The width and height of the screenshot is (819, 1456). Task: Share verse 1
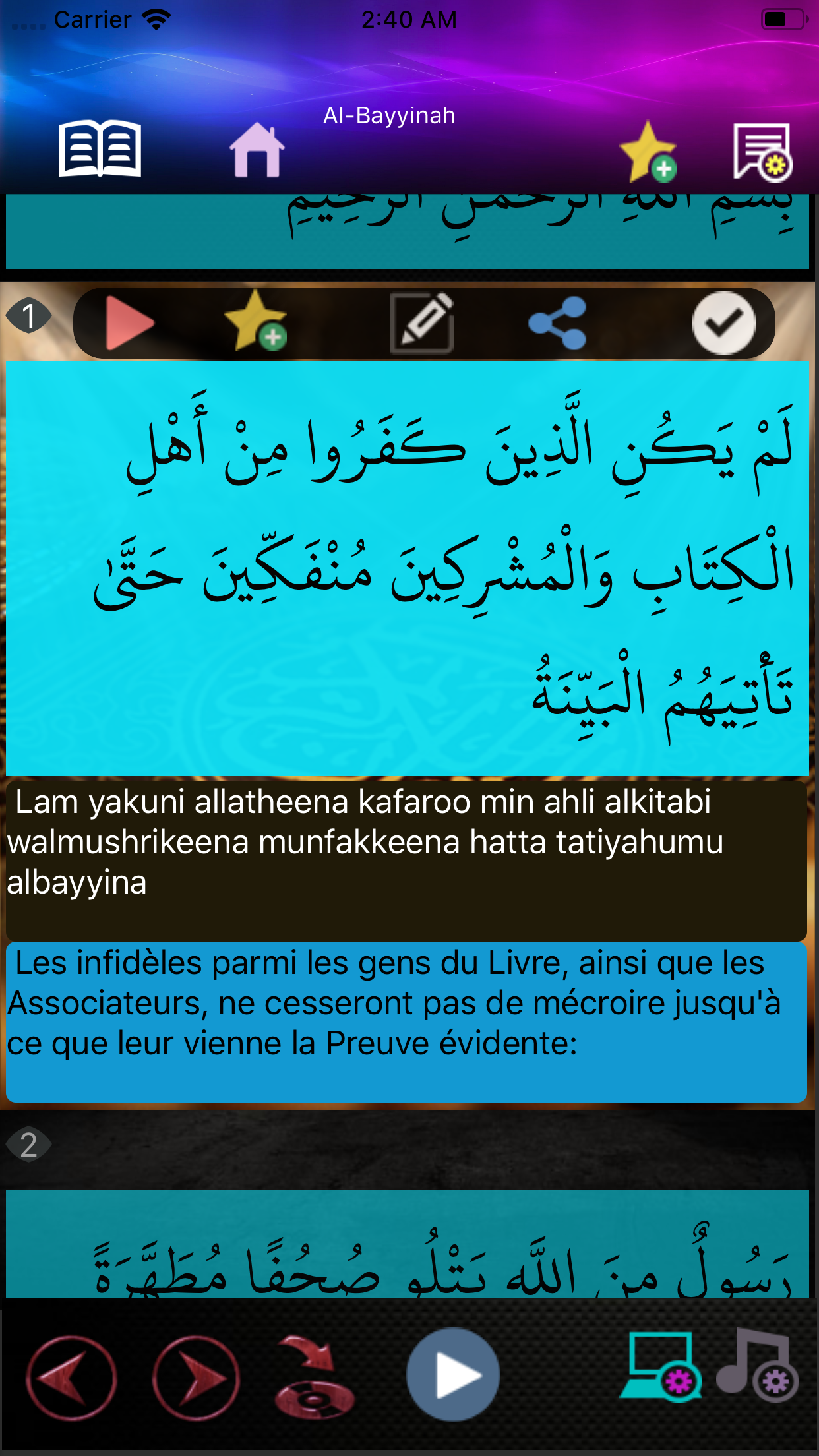(x=557, y=323)
